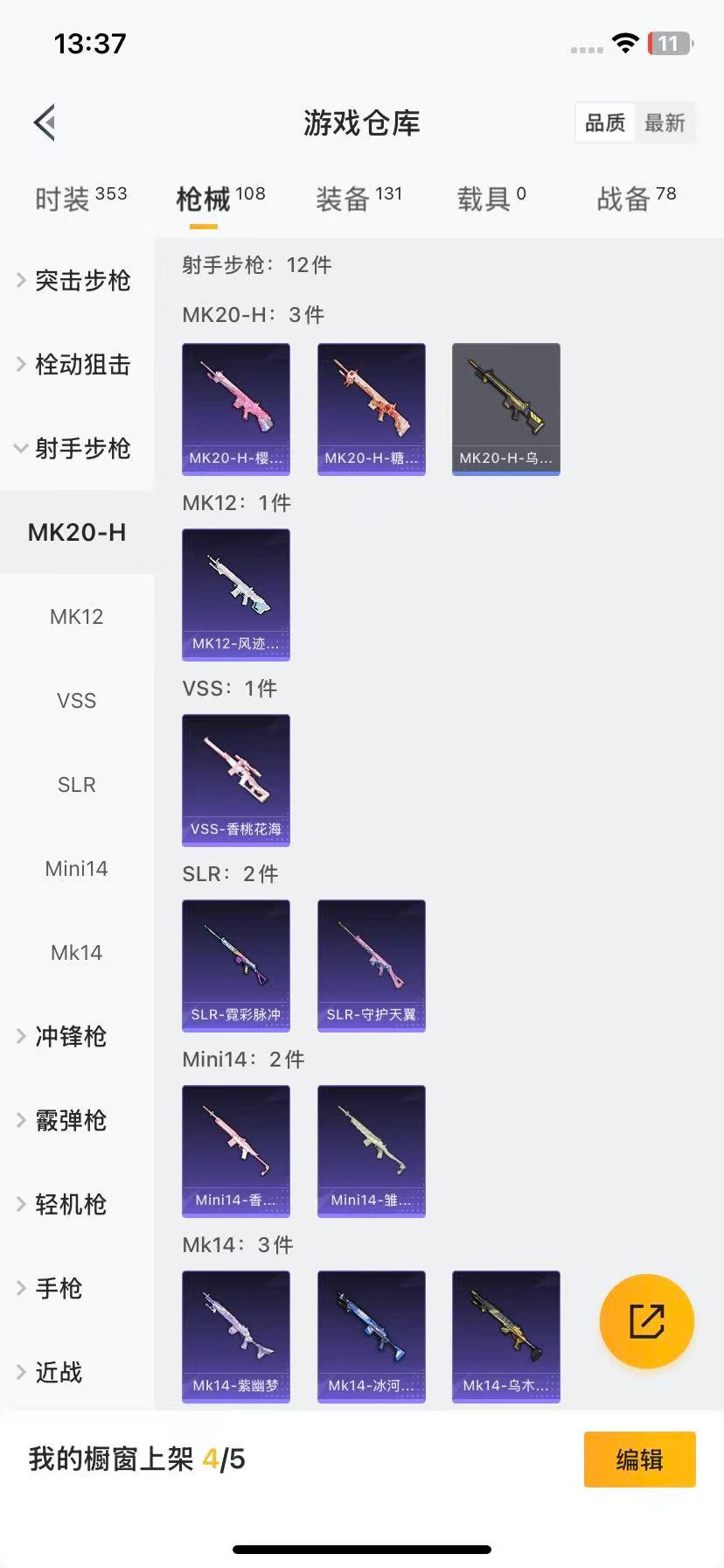Switch to the 装备 tab

359,199
